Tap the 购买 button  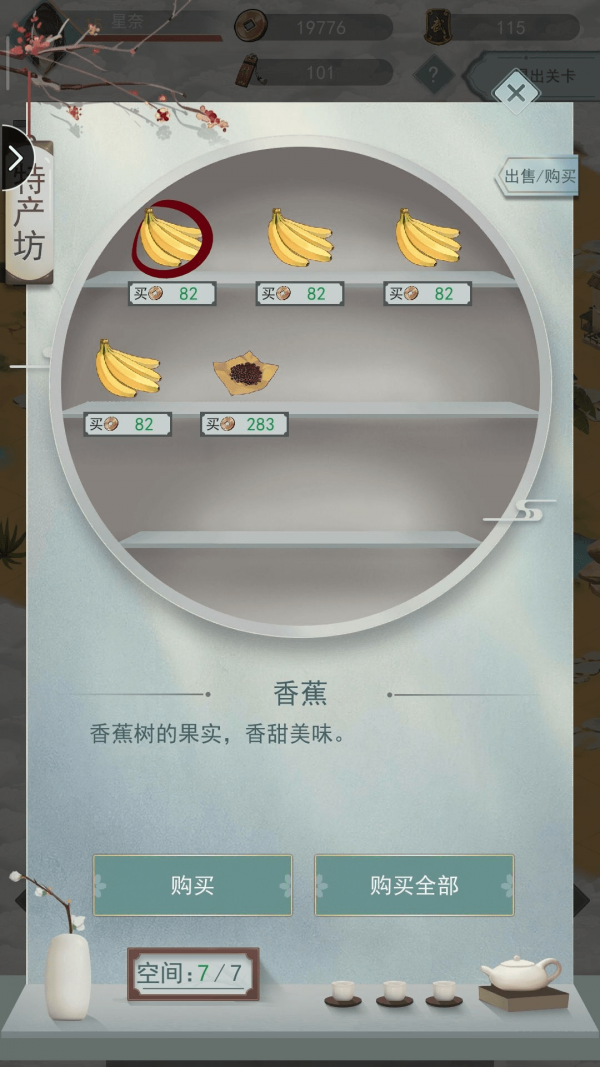point(193,885)
